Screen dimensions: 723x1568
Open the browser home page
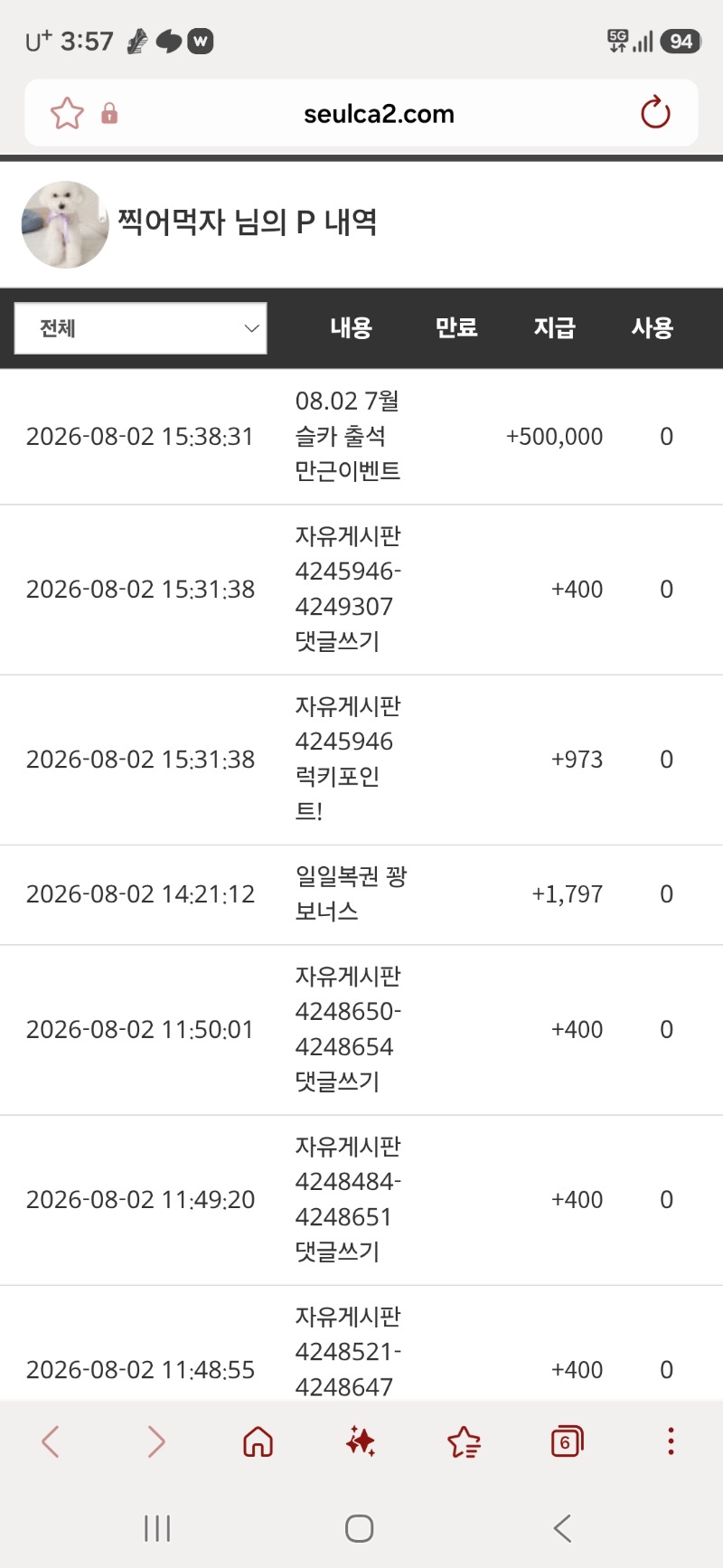pos(258,1441)
